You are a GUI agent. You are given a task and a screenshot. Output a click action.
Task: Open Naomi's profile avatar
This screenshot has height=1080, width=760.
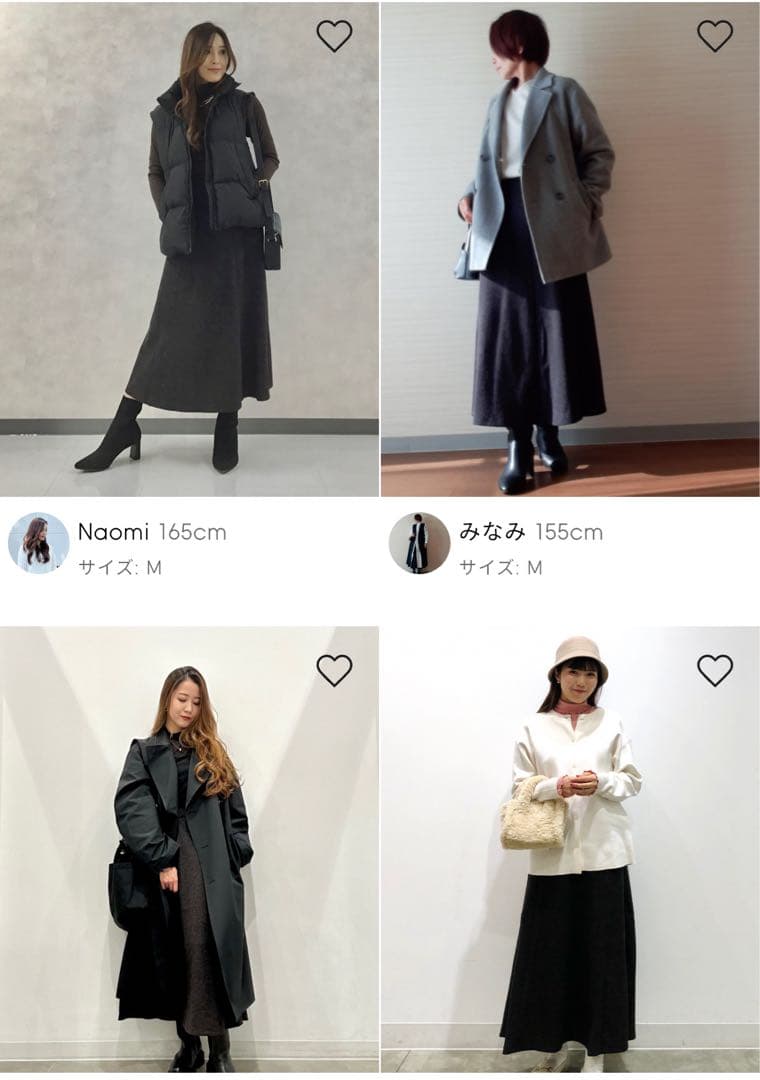coord(38,543)
